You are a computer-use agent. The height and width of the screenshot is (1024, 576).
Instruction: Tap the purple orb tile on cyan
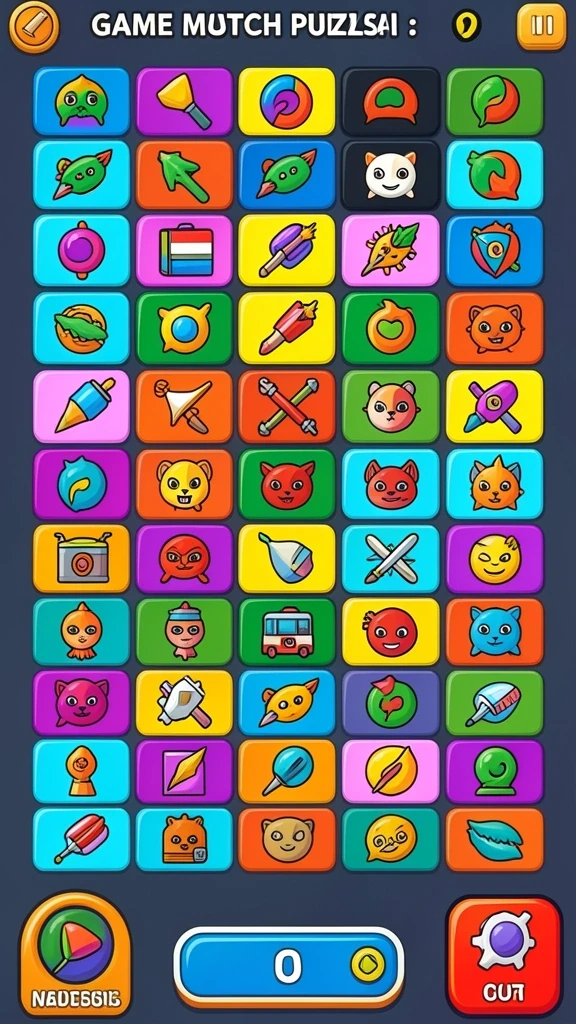82,251
